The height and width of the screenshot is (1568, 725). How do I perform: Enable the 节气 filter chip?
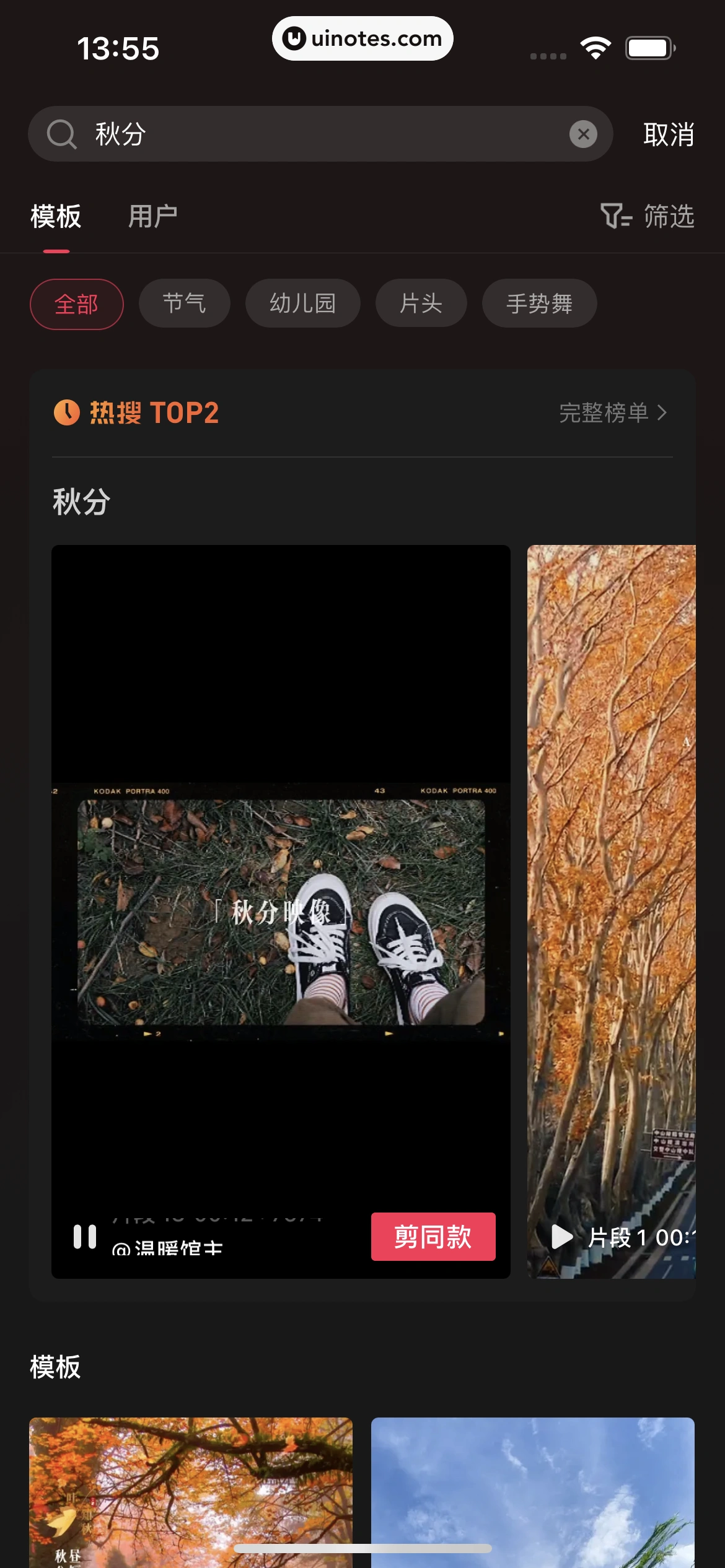point(185,303)
